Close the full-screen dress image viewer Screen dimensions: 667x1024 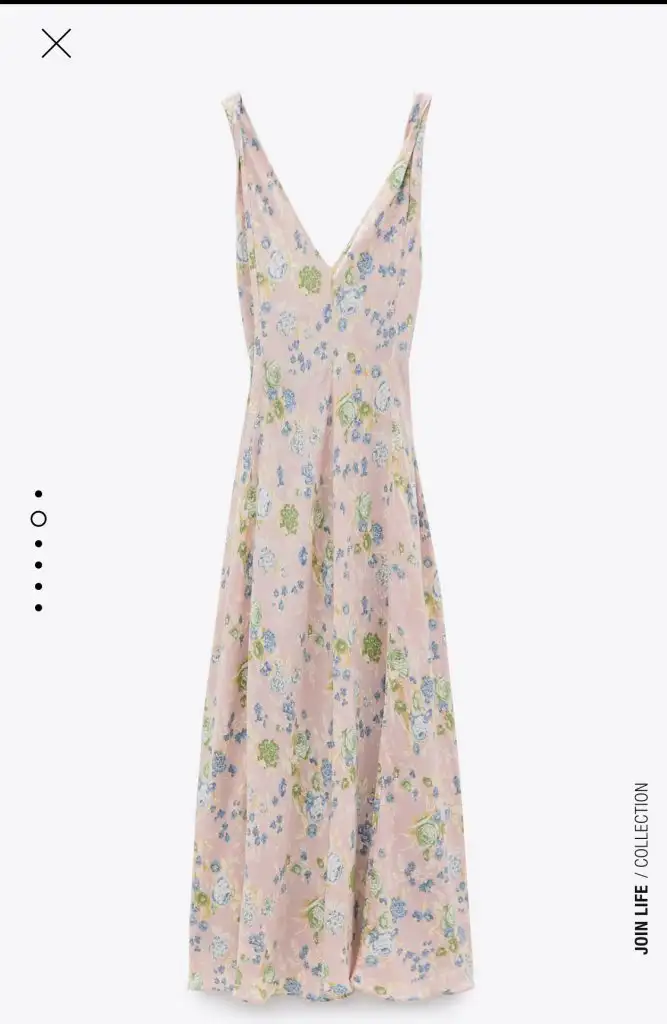(56, 43)
